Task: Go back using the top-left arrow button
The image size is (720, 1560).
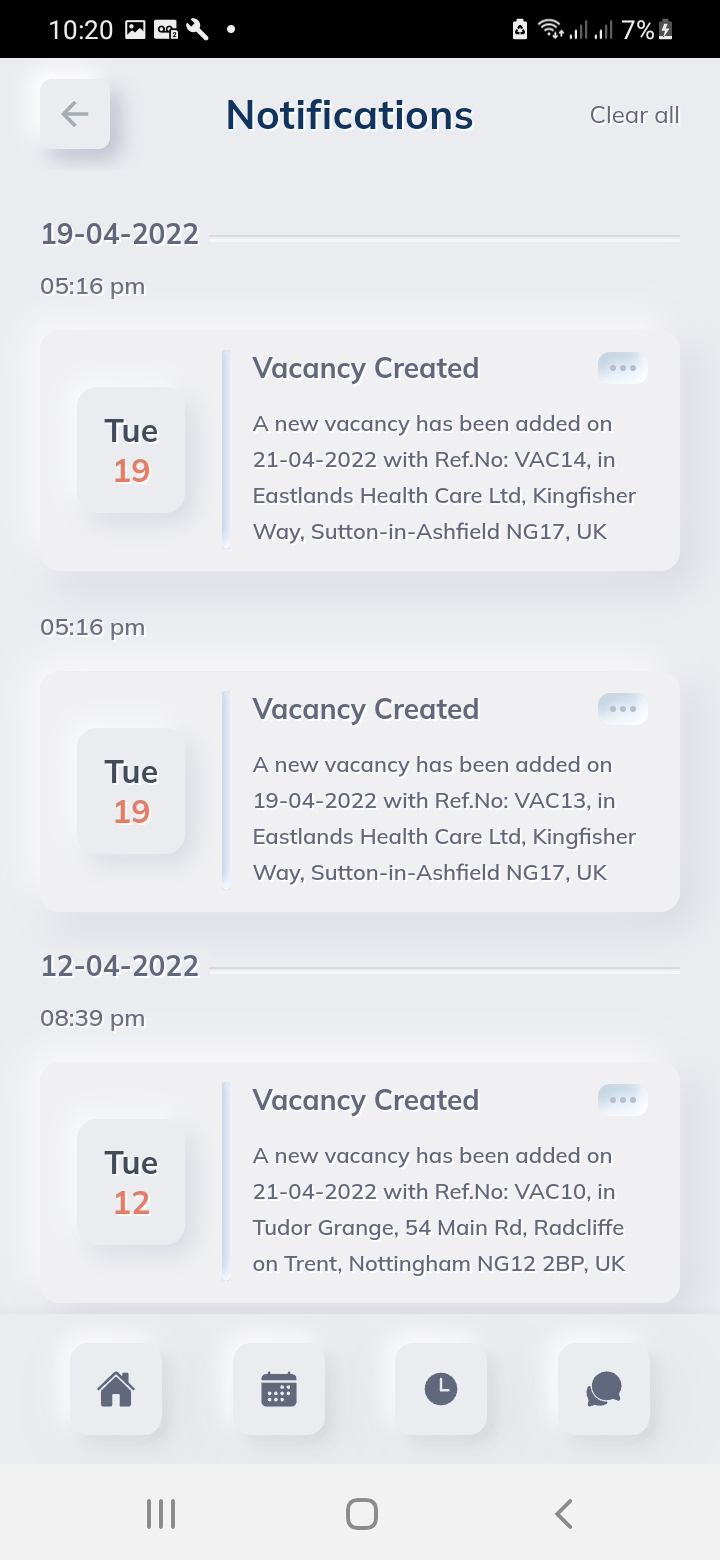Action: tap(75, 114)
